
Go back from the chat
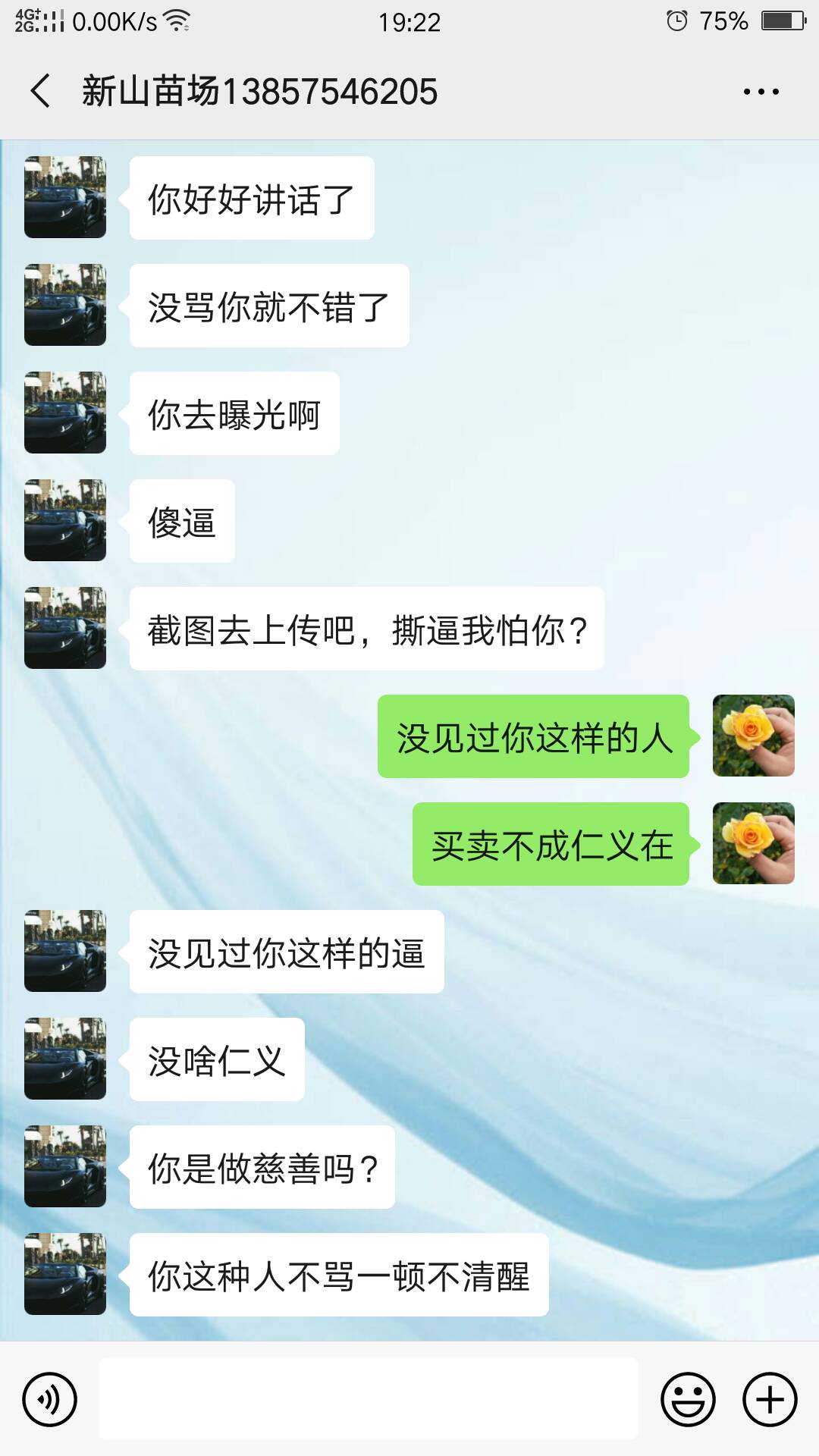(x=40, y=91)
